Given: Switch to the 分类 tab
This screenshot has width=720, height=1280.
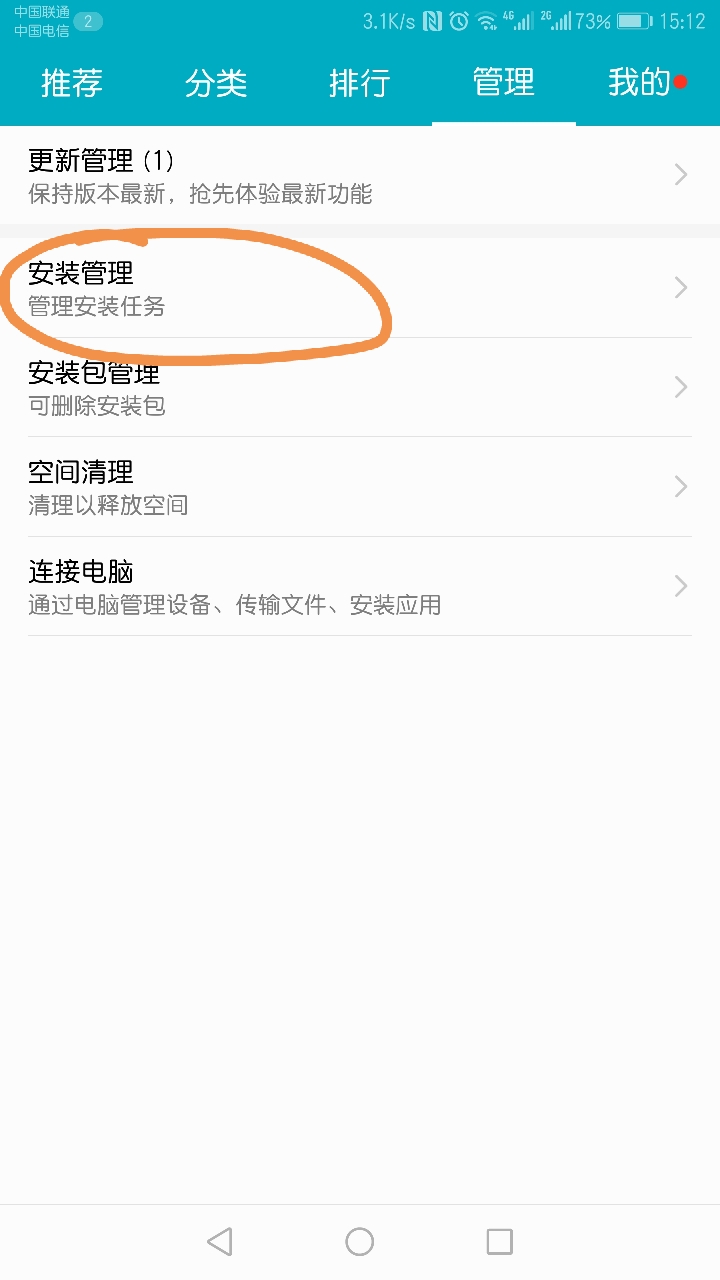Looking at the screenshot, I should pyautogui.click(x=218, y=84).
